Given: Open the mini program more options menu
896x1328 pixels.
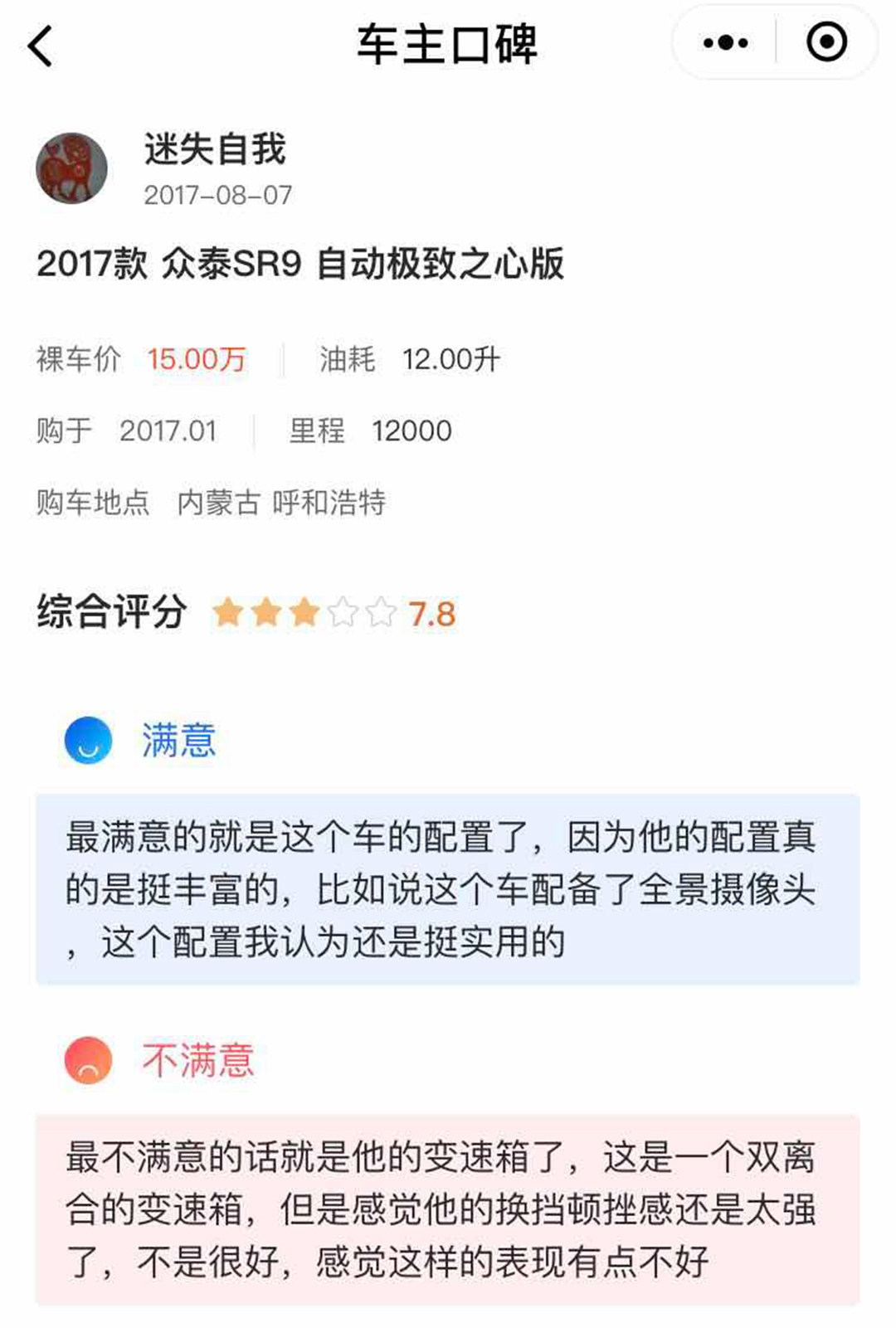Looking at the screenshot, I should click(725, 42).
